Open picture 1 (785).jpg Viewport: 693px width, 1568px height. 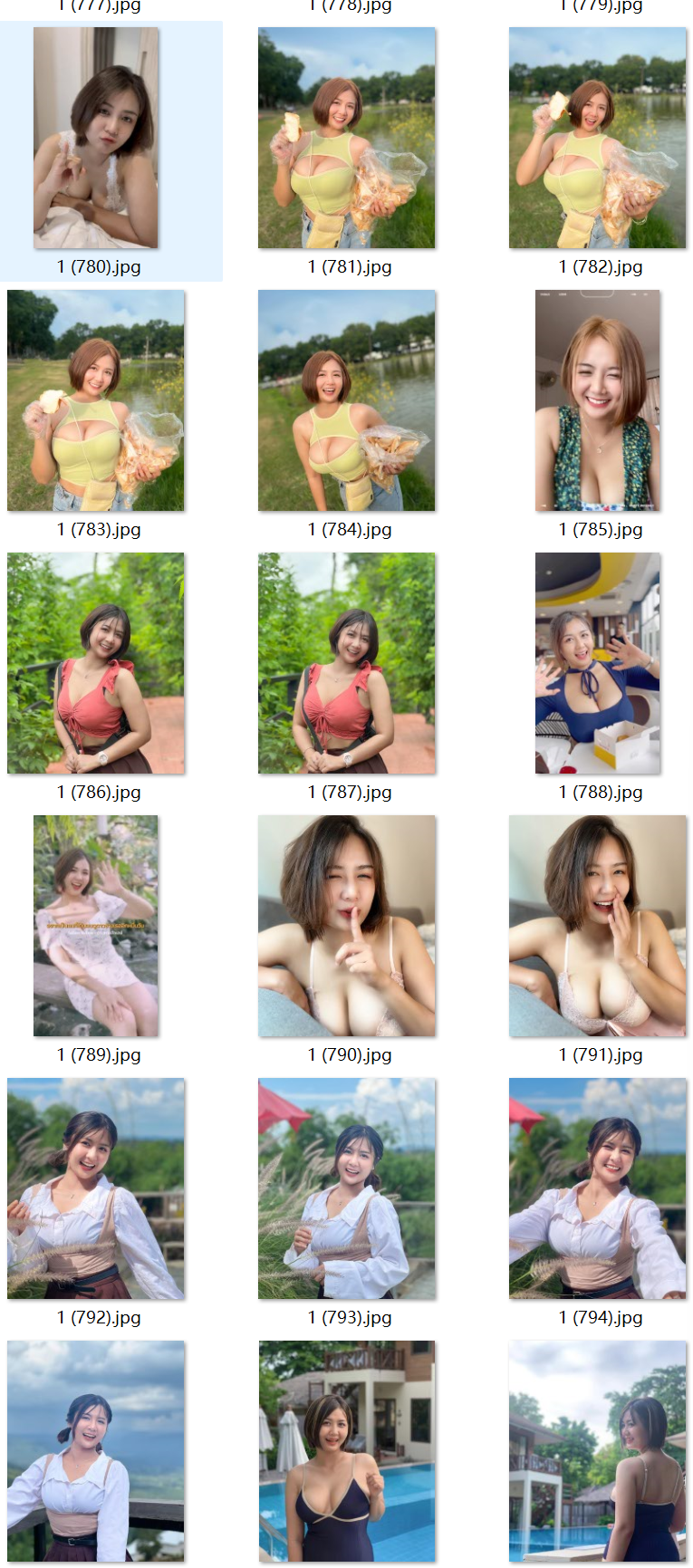[x=597, y=400]
